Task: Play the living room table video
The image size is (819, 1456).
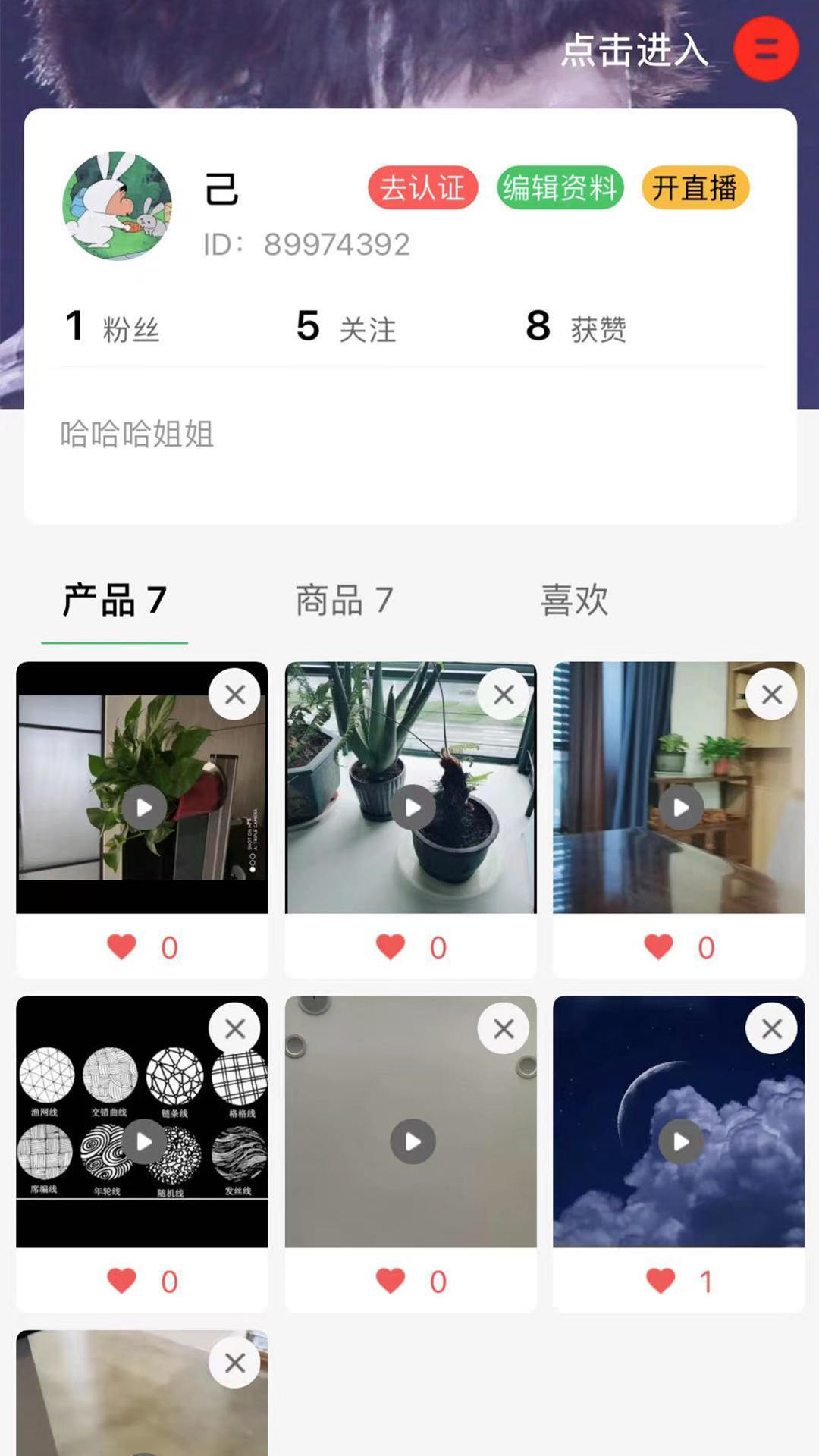Action: tap(679, 808)
